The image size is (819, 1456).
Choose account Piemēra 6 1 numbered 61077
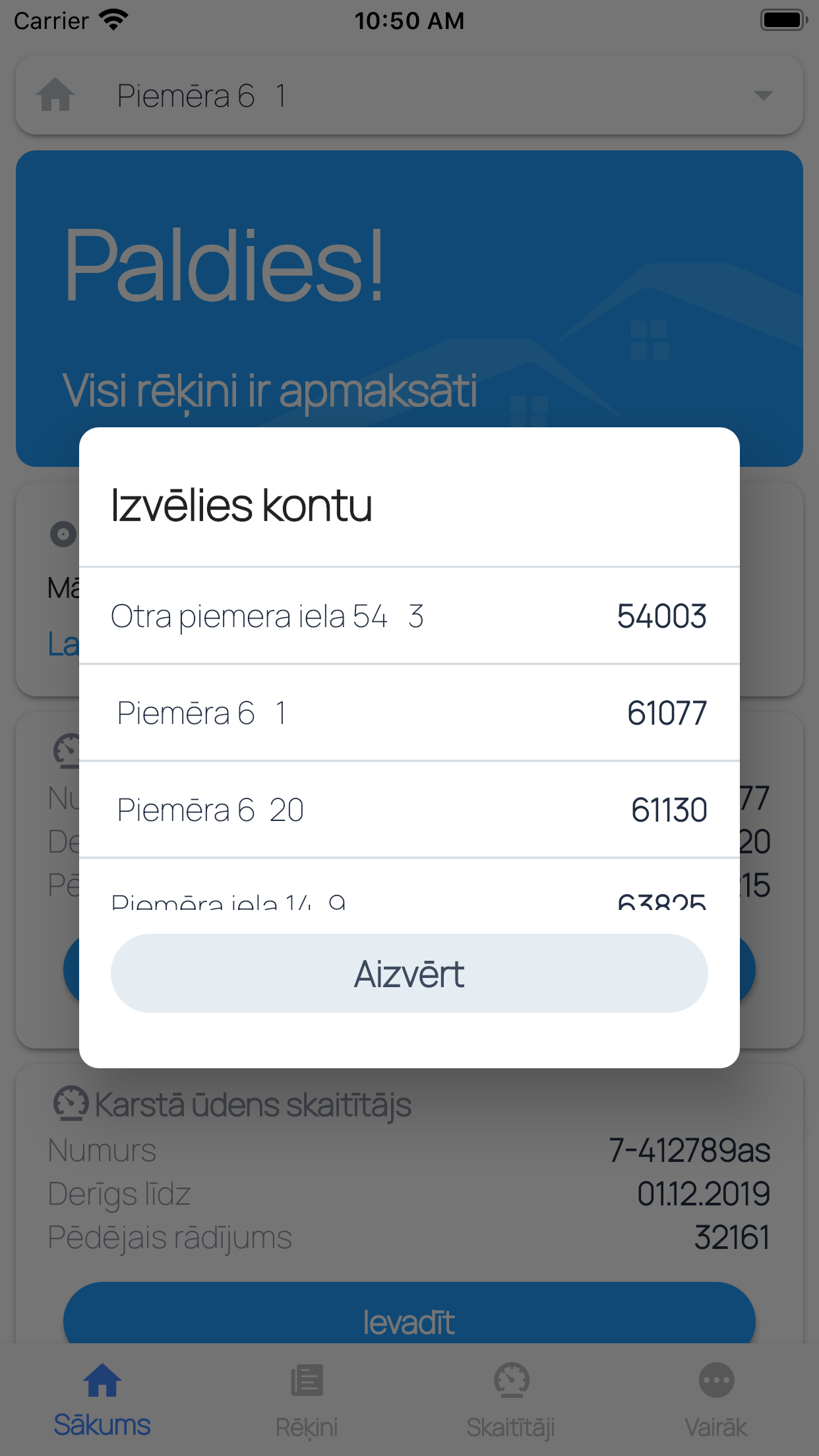[x=409, y=713]
